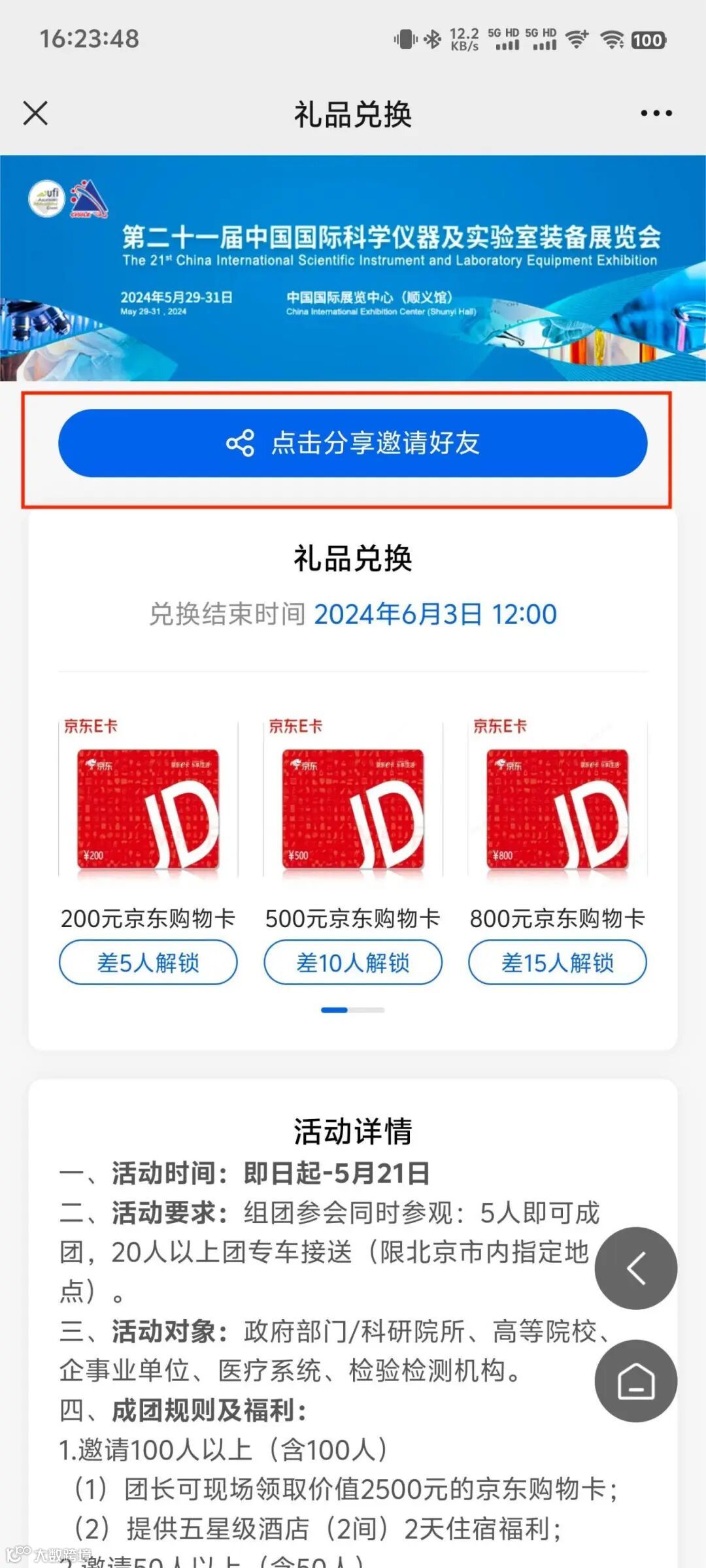Tap 点击分享邀请好友 share button
The width and height of the screenshot is (706, 1568).
click(353, 443)
